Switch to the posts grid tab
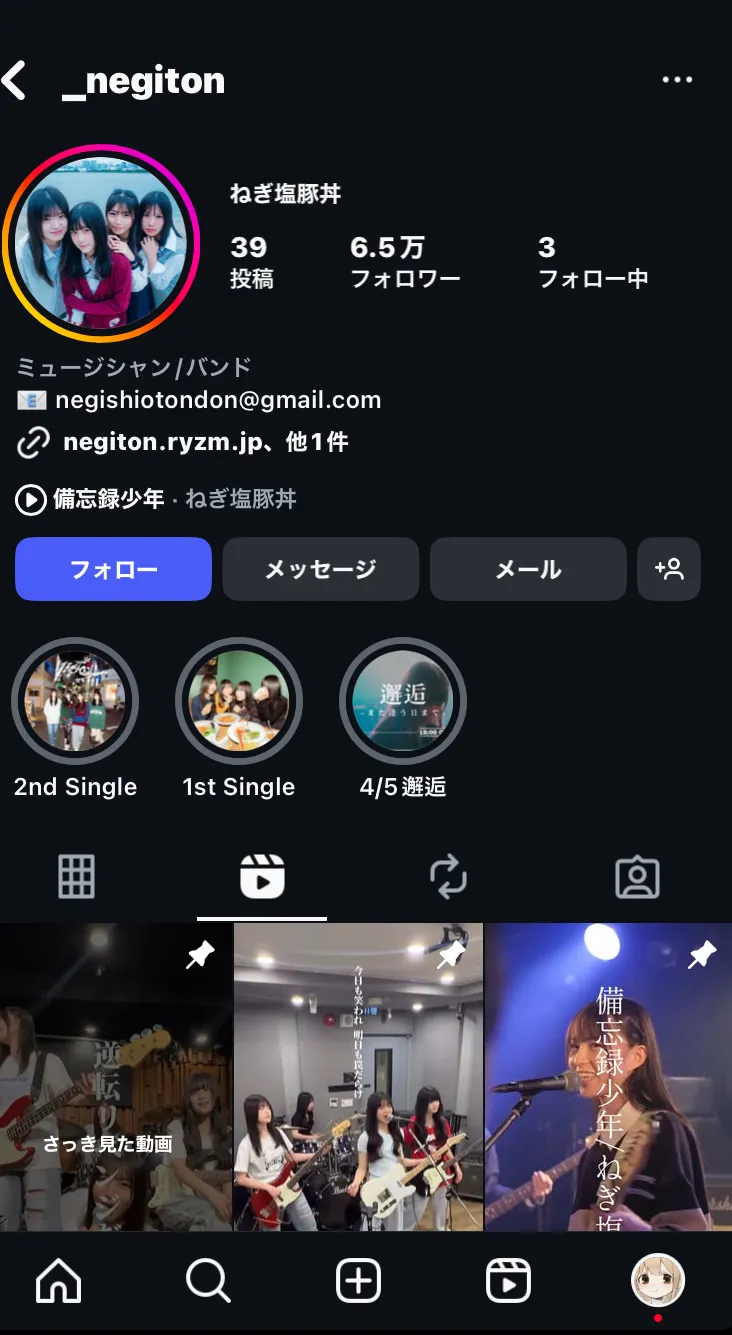732x1335 pixels. click(77, 877)
